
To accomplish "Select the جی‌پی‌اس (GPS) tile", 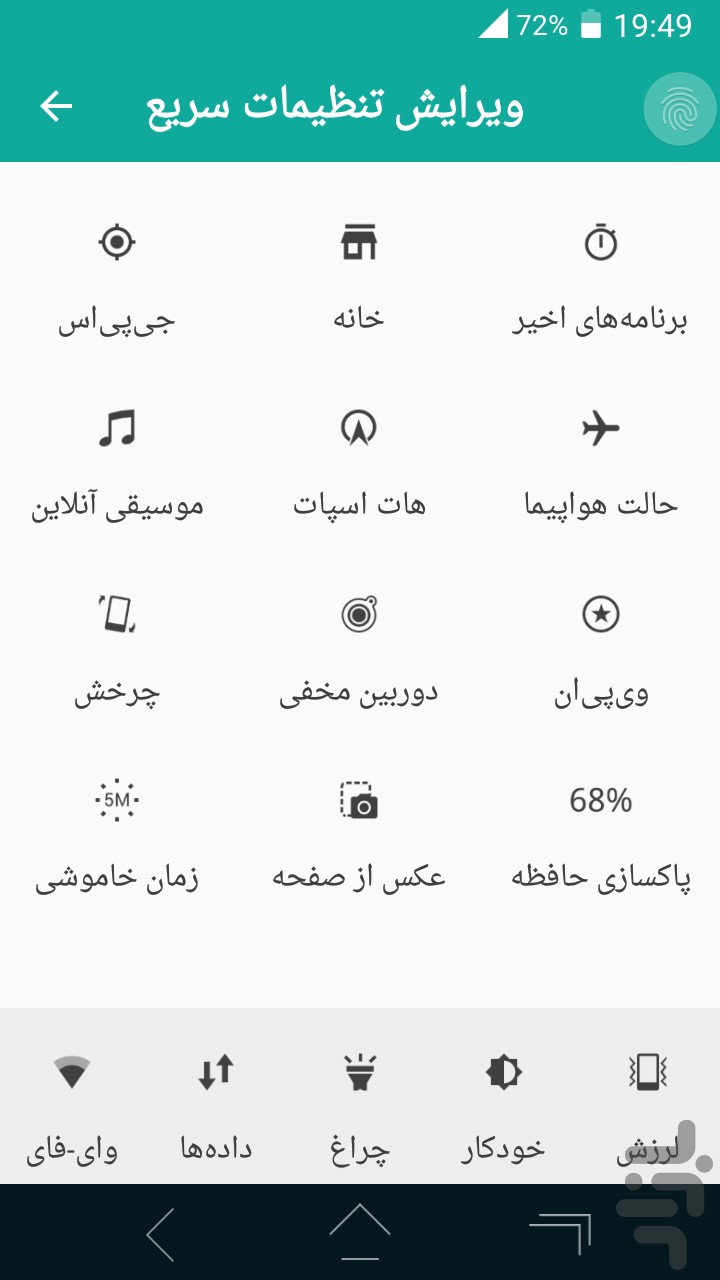I will coord(118,279).
